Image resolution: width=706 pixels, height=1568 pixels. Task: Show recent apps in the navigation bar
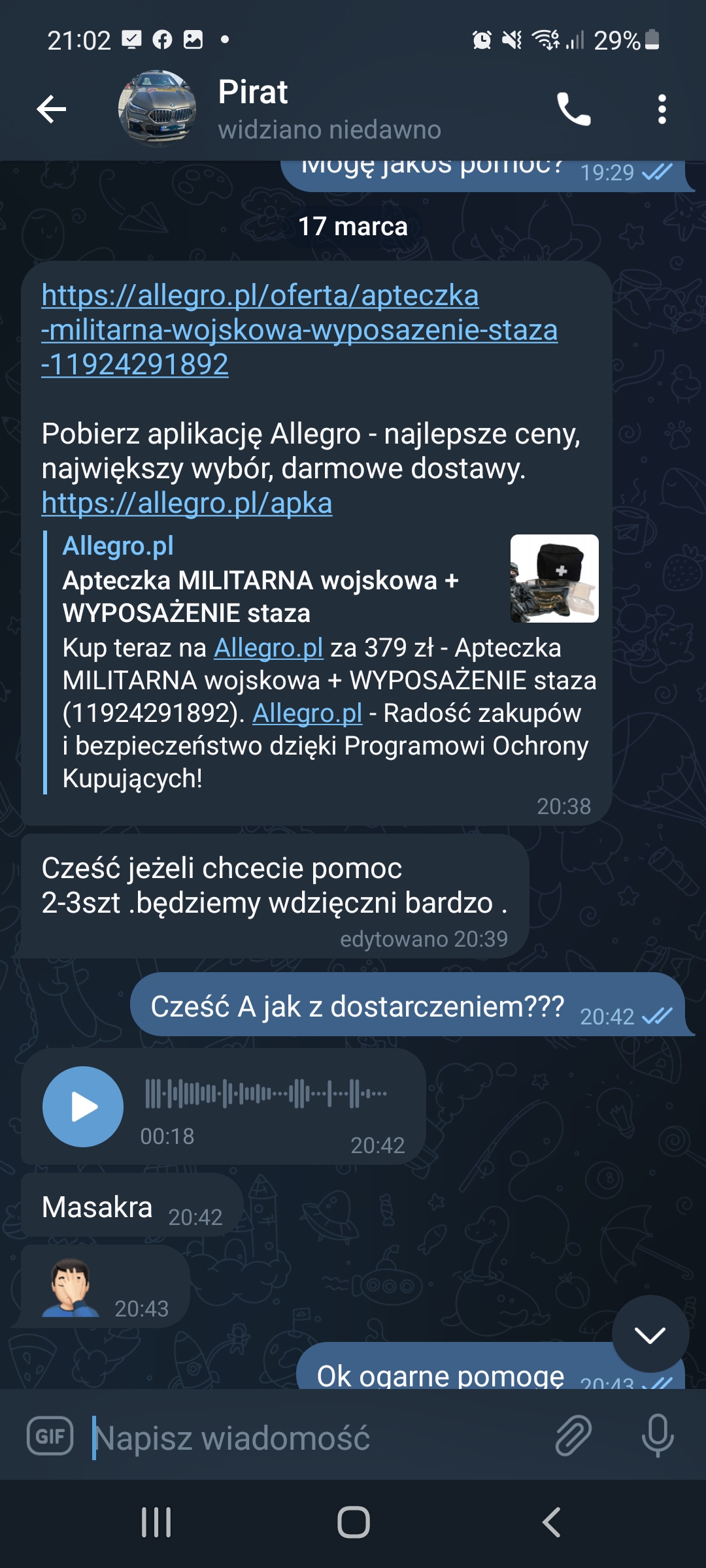pos(156,1522)
